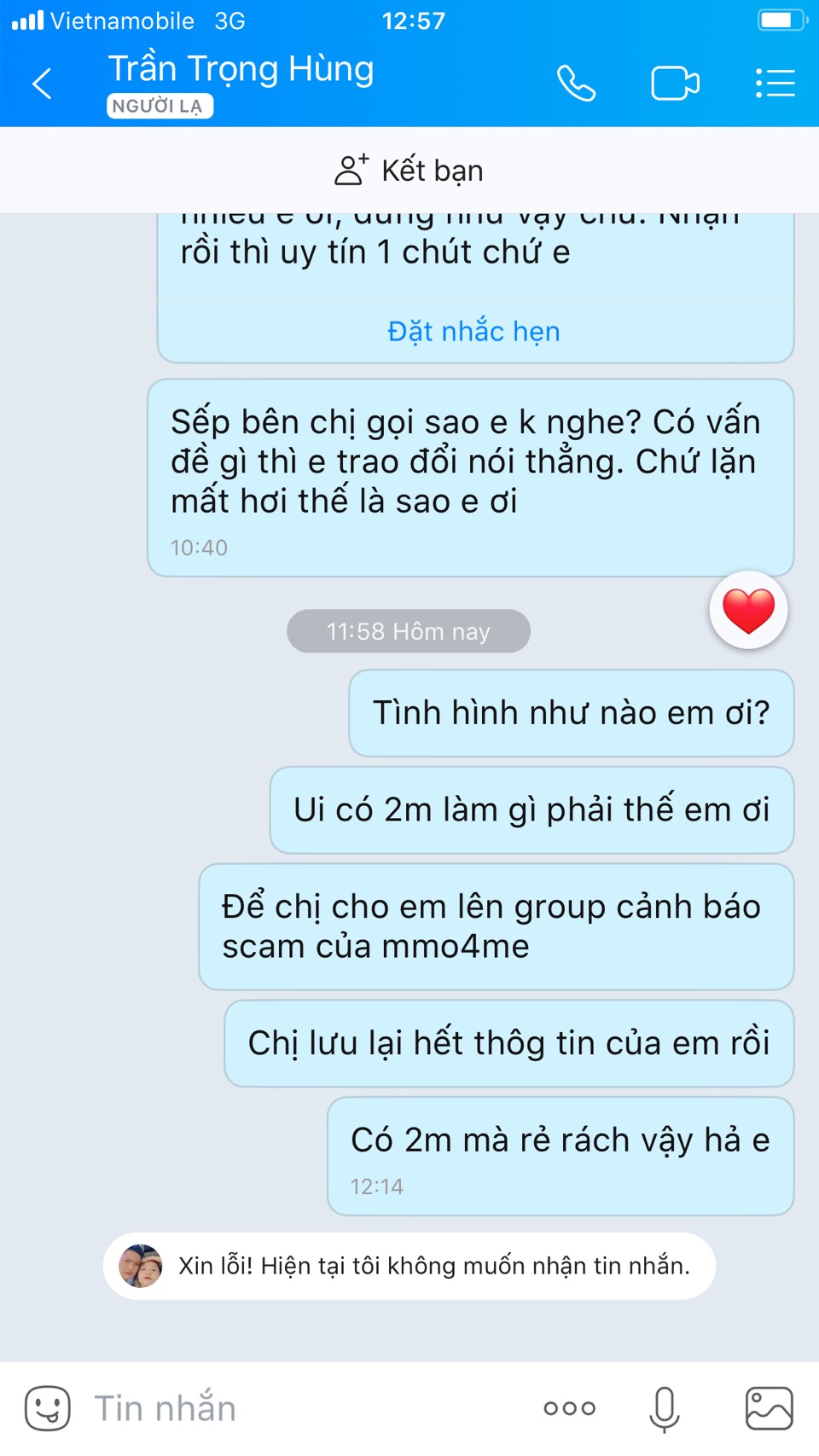Focus the Tin nhắn message field
Image resolution: width=819 pixels, height=1456 pixels.
click(x=299, y=1408)
